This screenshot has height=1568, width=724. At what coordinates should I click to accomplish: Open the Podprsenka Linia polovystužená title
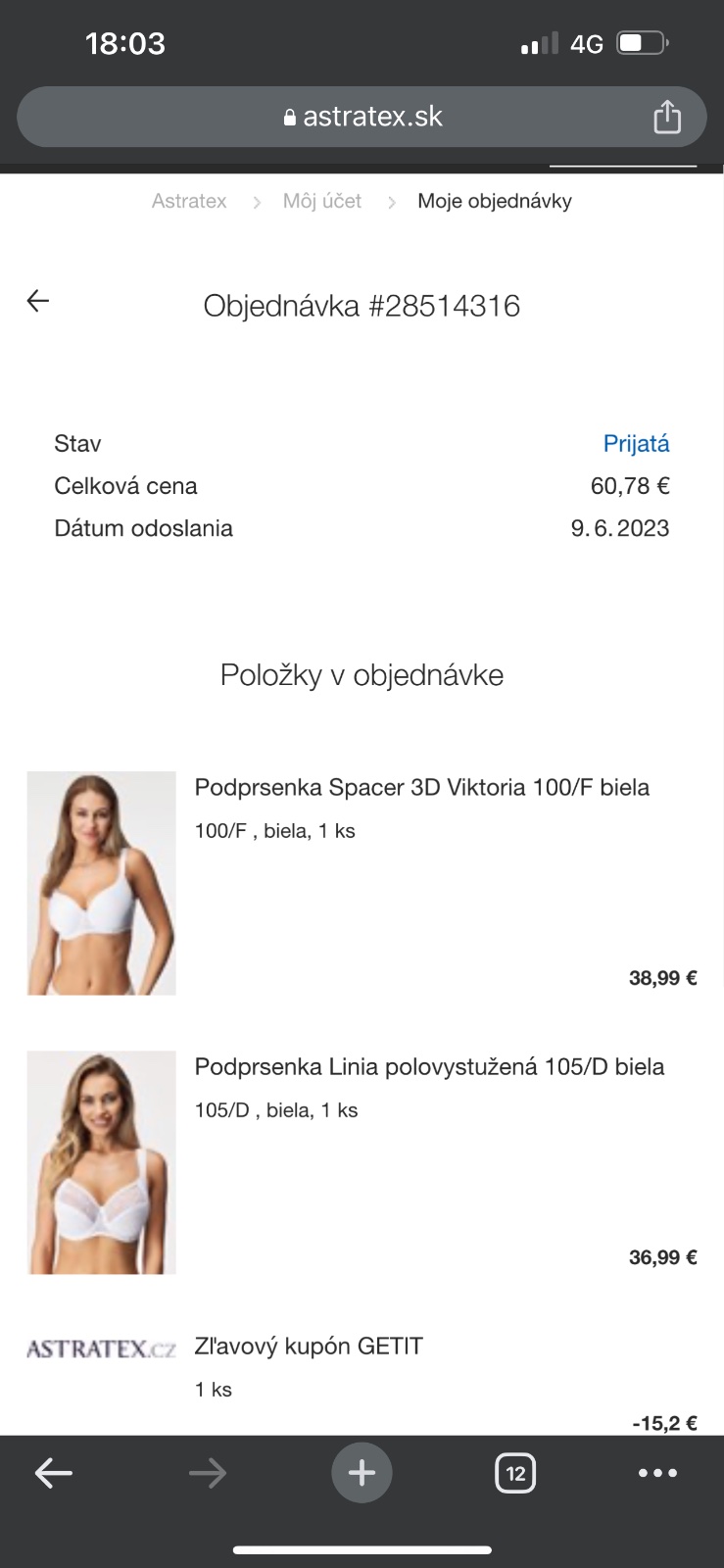pyautogui.click(x=429, y=1066)
